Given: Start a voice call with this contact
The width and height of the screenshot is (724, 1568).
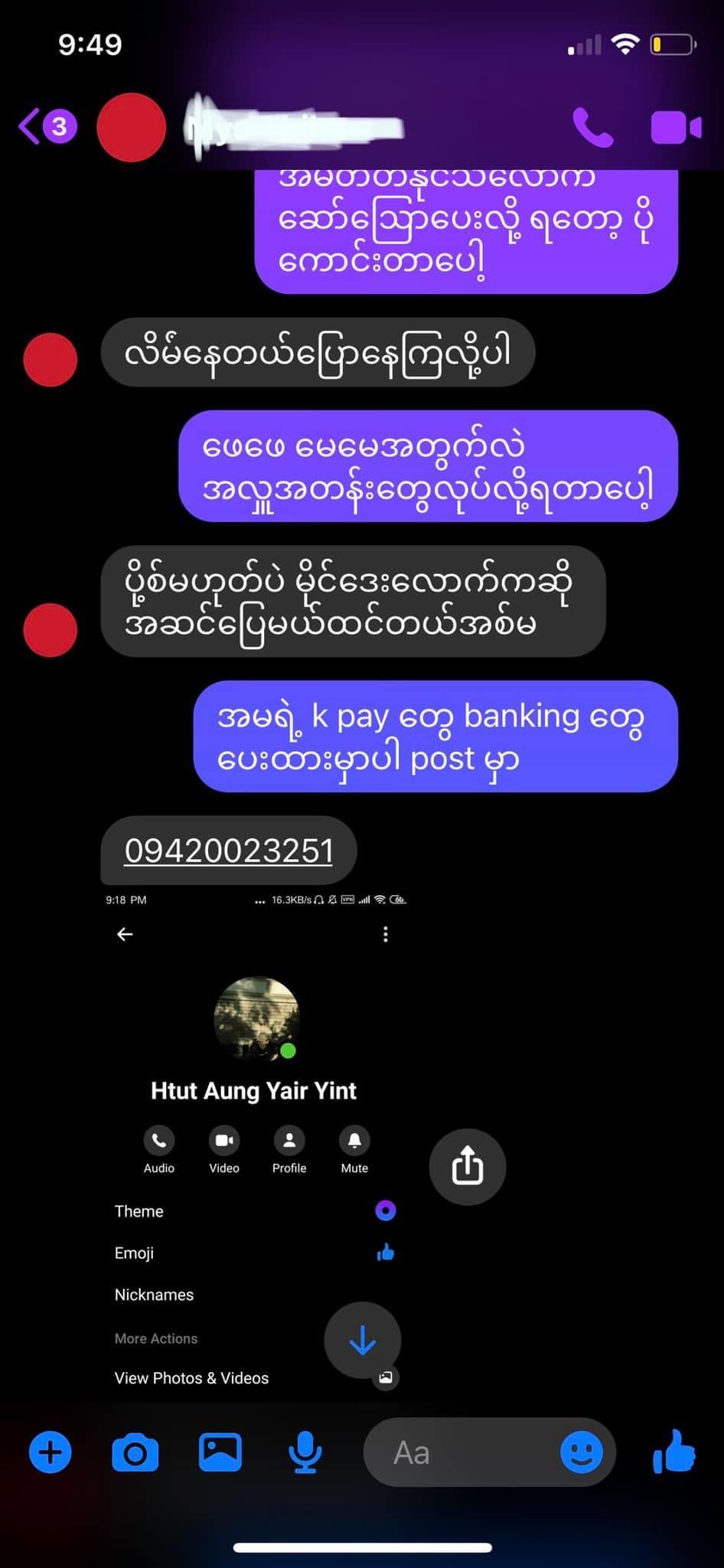Looking at the screenshot, I should point(593,127).
